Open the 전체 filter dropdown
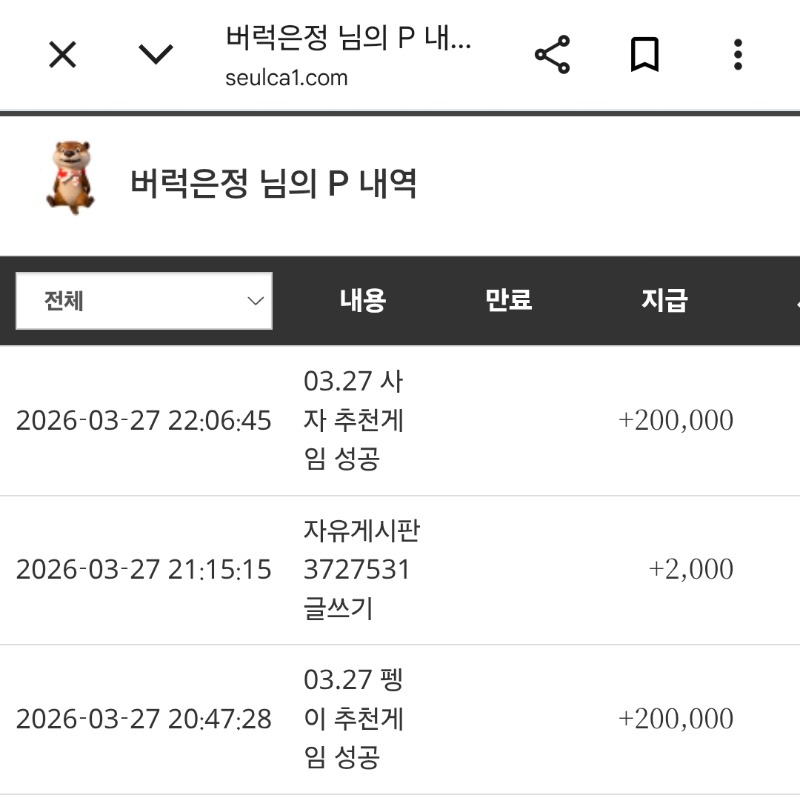Screen dimensions: 800x798 click(x=144, y=301)
